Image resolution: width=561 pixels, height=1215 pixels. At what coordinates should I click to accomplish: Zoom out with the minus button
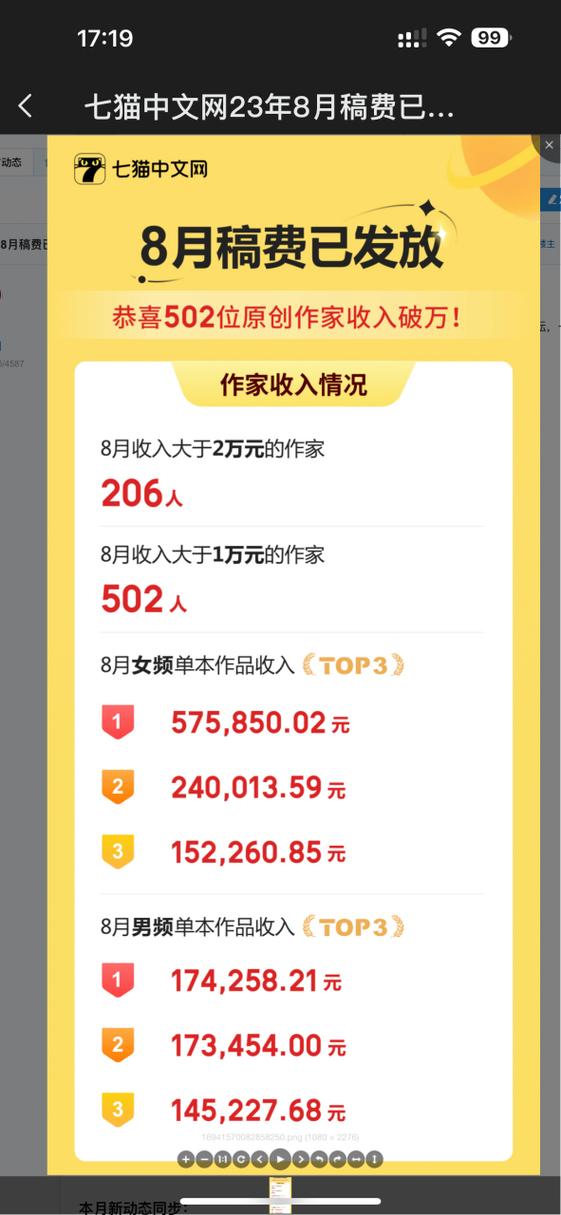[204, 1159]
